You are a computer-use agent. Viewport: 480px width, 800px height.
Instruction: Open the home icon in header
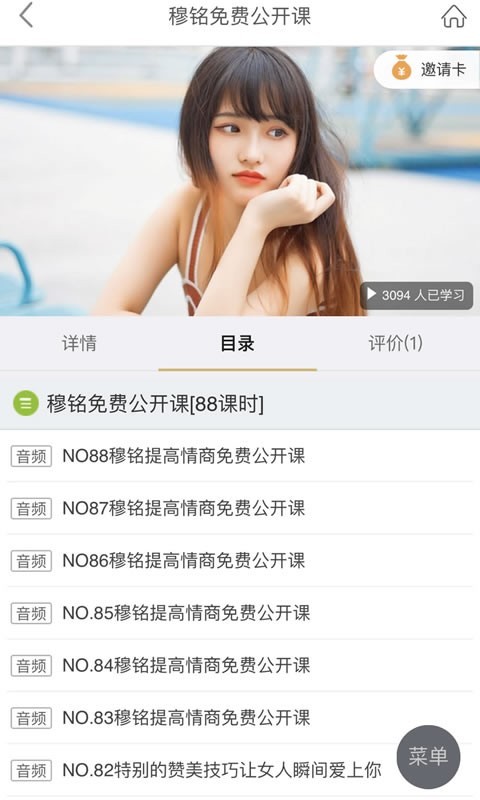pos(453,16)
